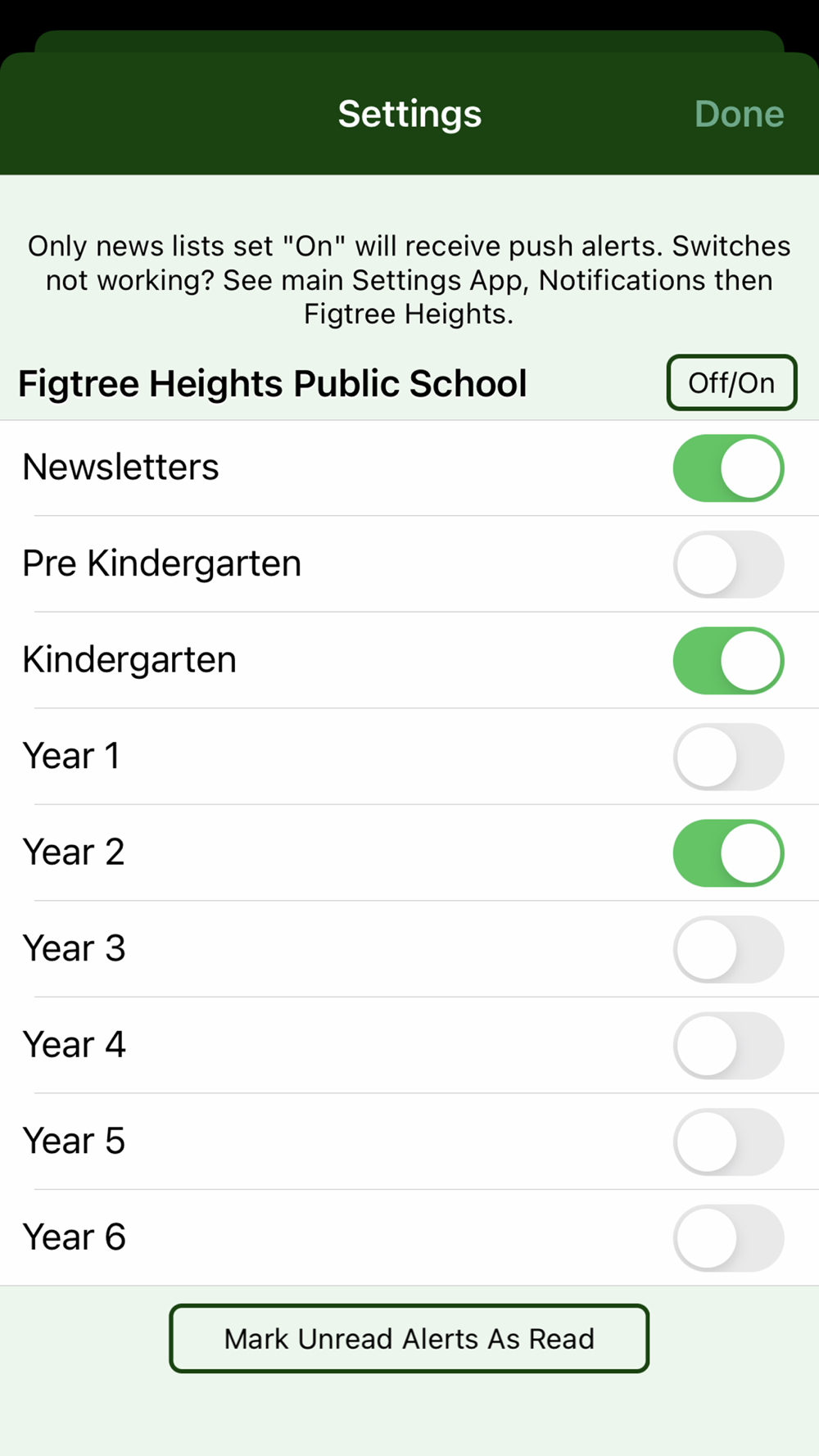Switch on Year 1 alerts

728,757
